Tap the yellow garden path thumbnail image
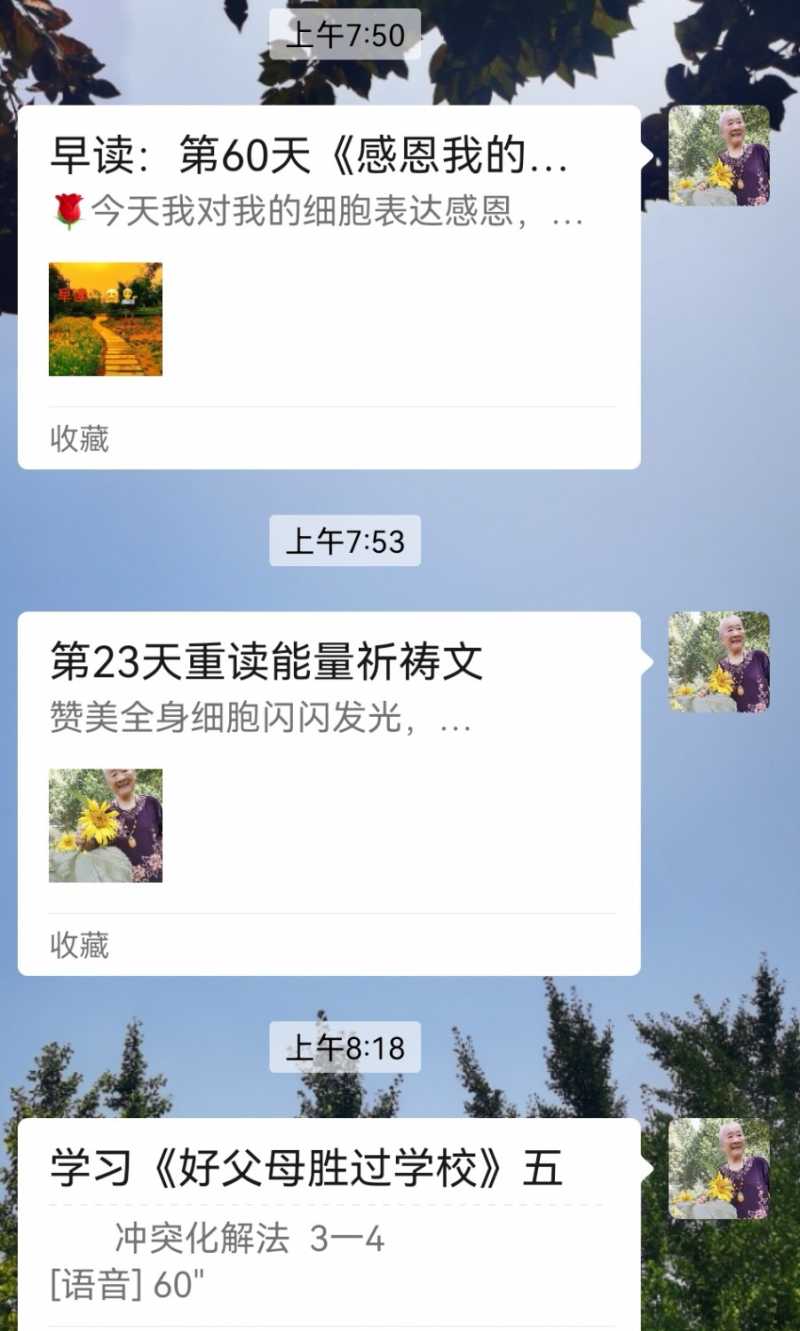The image size is (800, 1331). click(106, 320)
